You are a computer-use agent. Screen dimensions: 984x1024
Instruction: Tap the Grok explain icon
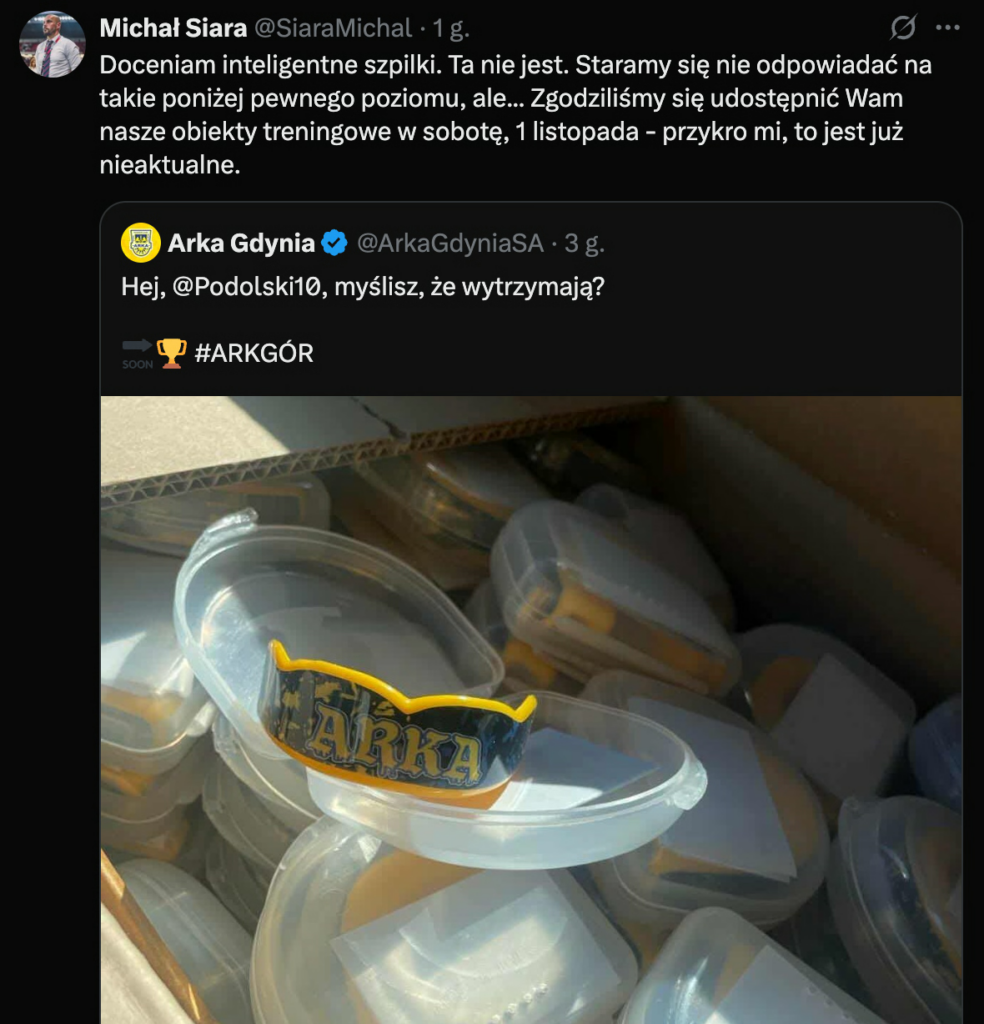pos(903,28)
